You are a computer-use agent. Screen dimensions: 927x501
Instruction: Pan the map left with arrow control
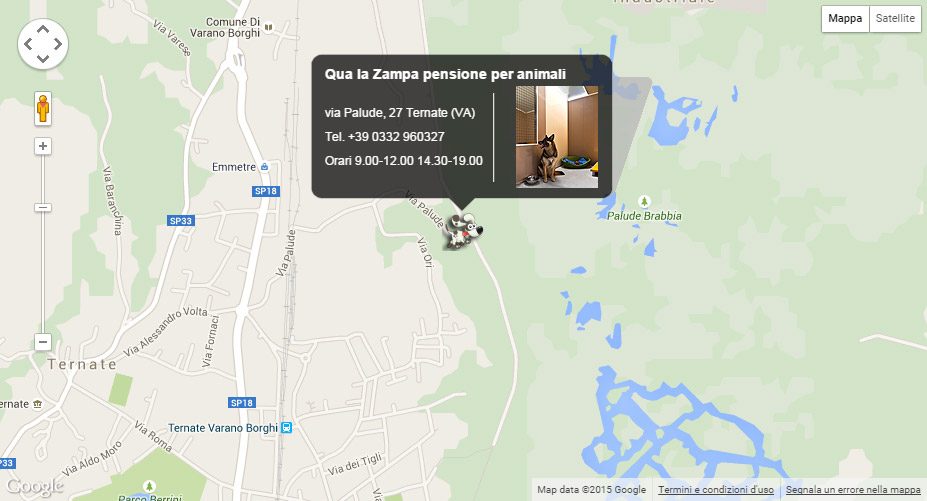pyautogui.click(x=29, y=45)
